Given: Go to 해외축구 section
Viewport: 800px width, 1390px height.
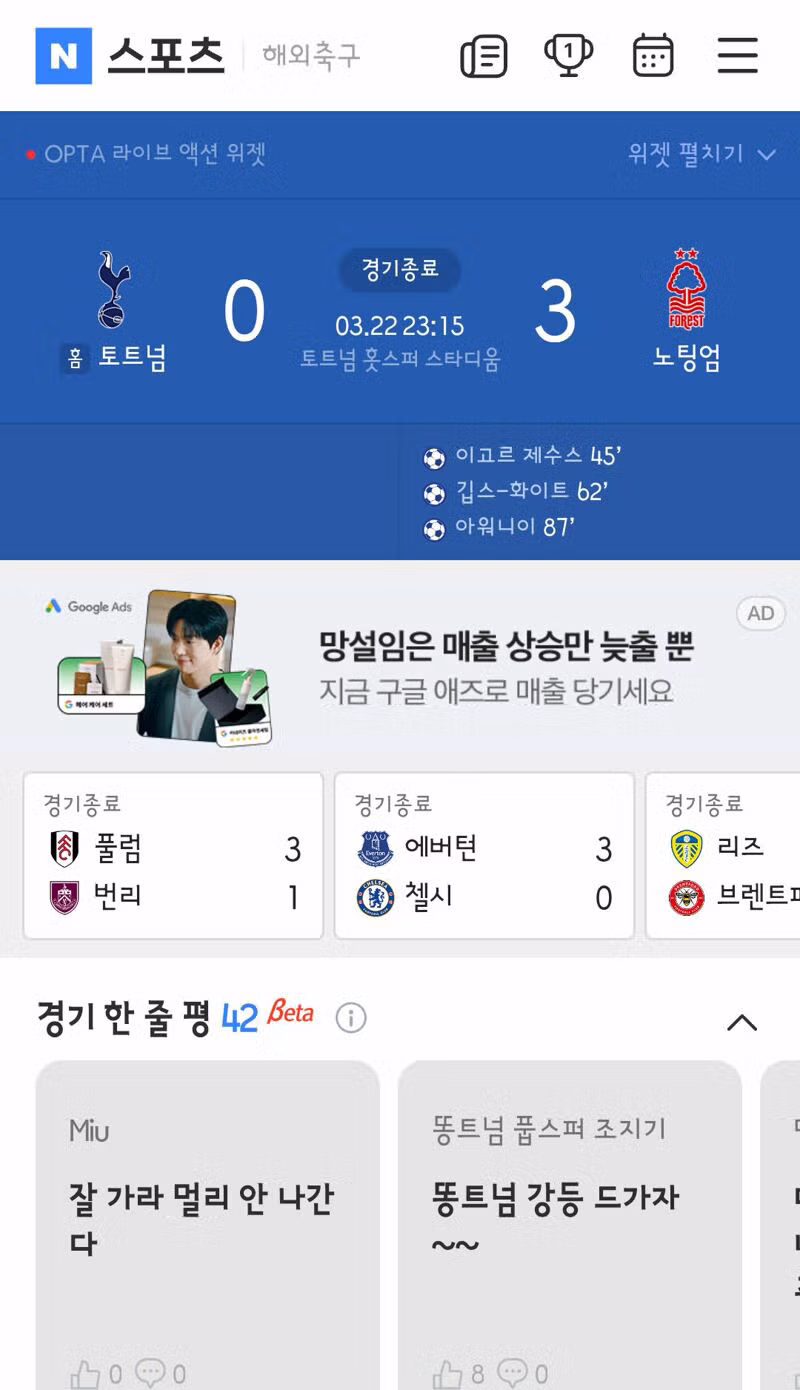Looking at the screenshot, I should pyautogui.click(x=311, y=56).
